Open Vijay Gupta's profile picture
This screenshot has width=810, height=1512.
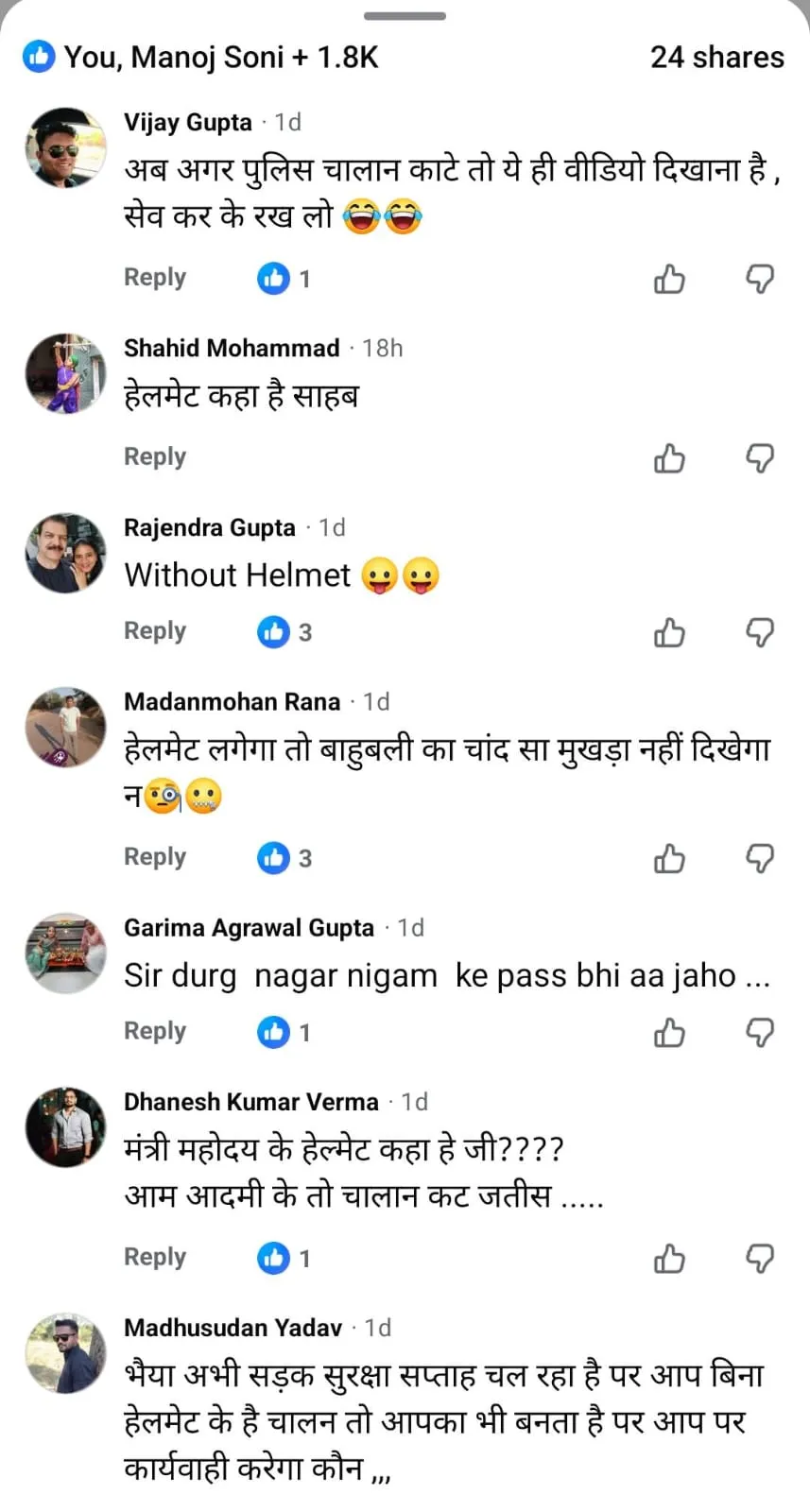click(65, 147)
